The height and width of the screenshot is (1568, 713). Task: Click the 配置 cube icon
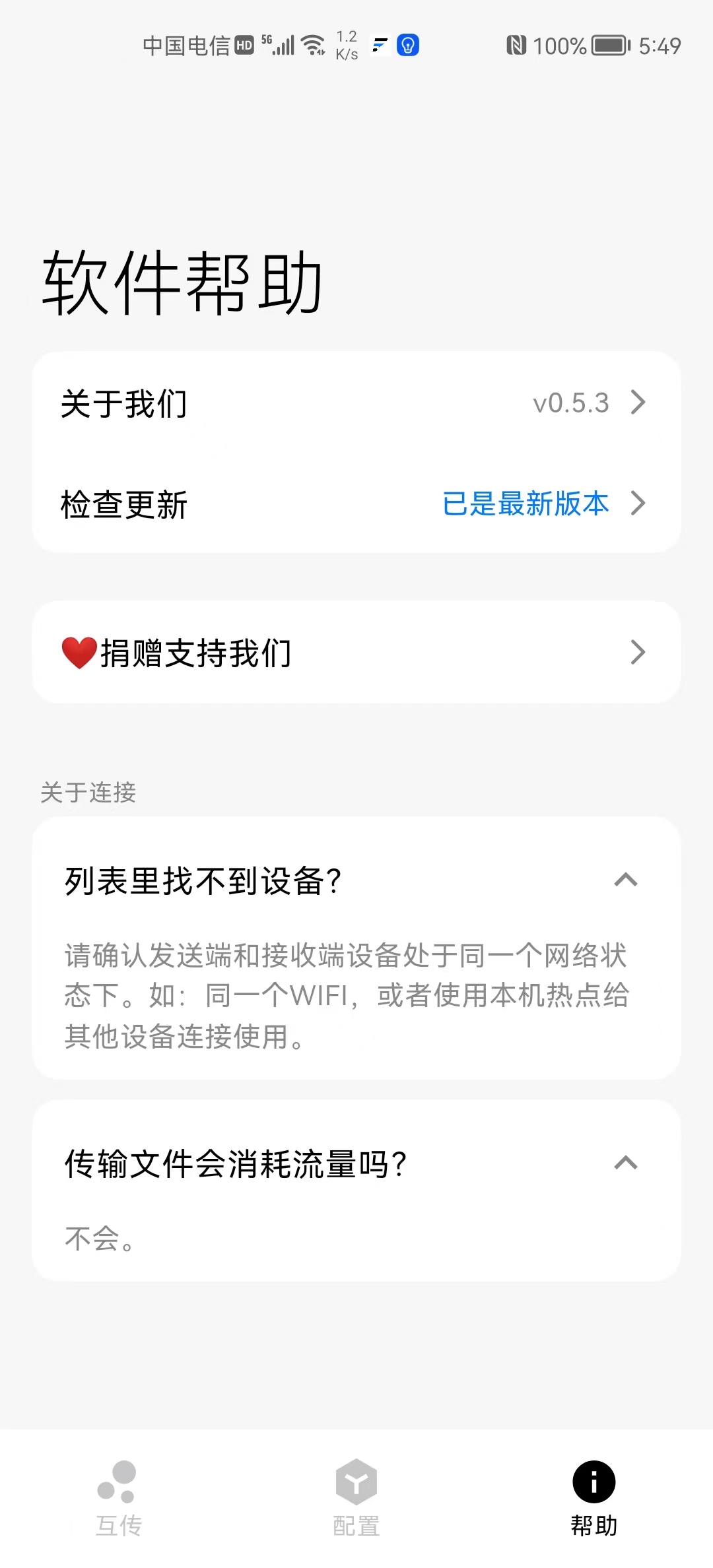[356, 1480]
